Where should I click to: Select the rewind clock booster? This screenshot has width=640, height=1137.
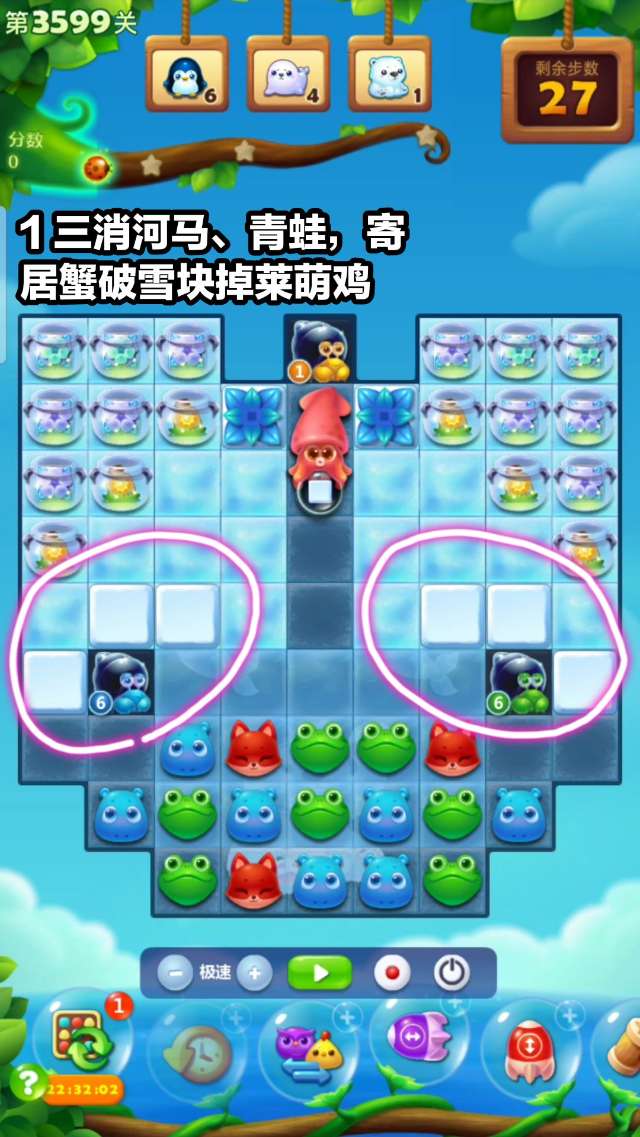point(195,1052)
